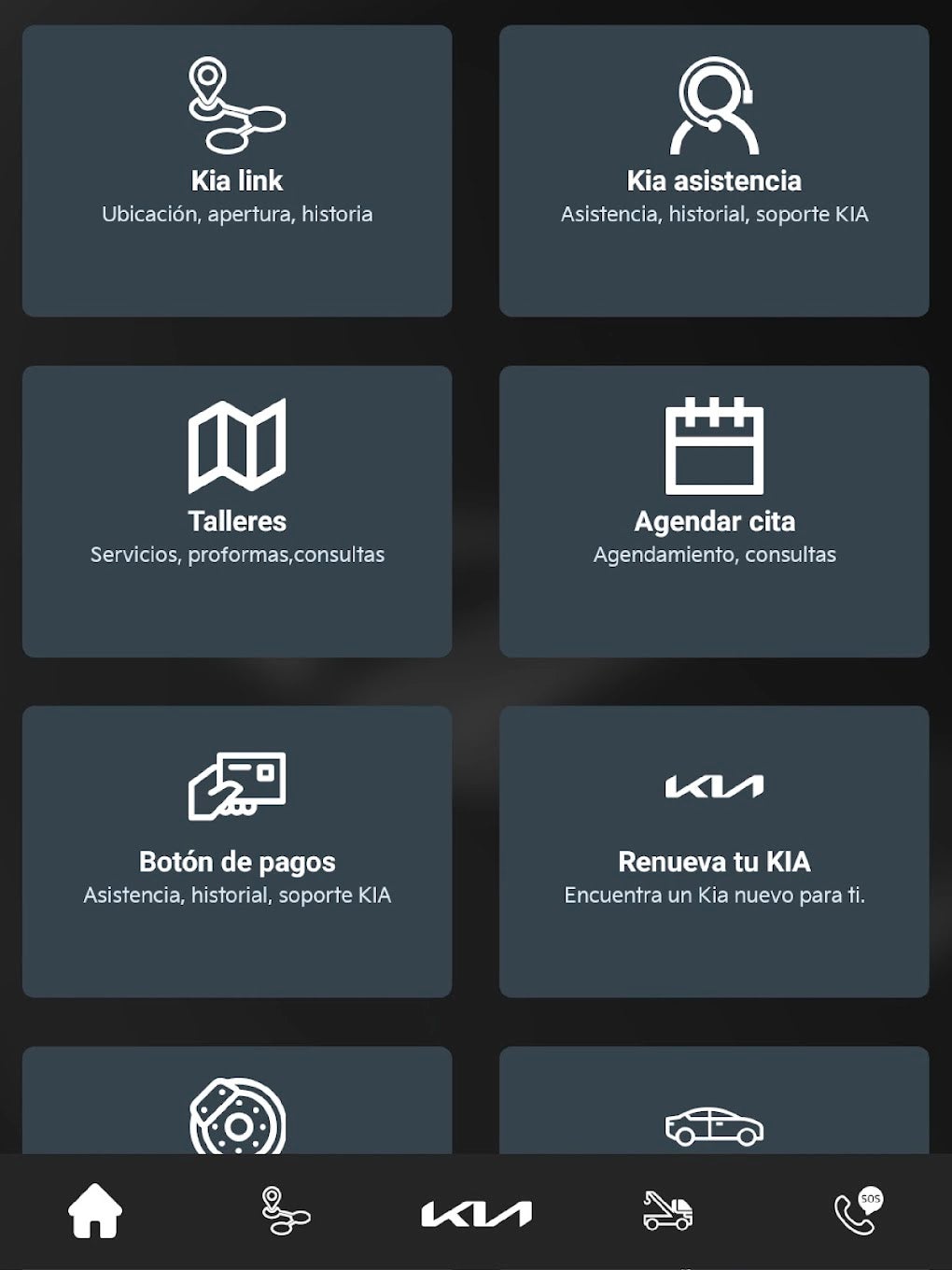
Task: Open the Talleres card
Action: (237, 512)
